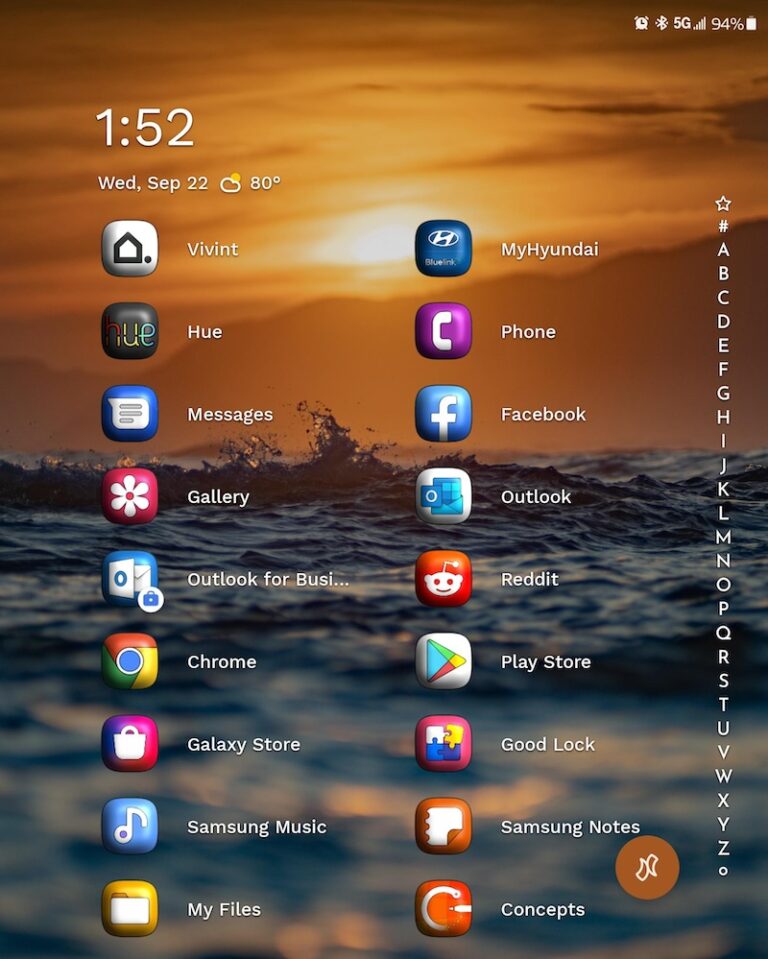Open the Reddit app

(443, 579)
